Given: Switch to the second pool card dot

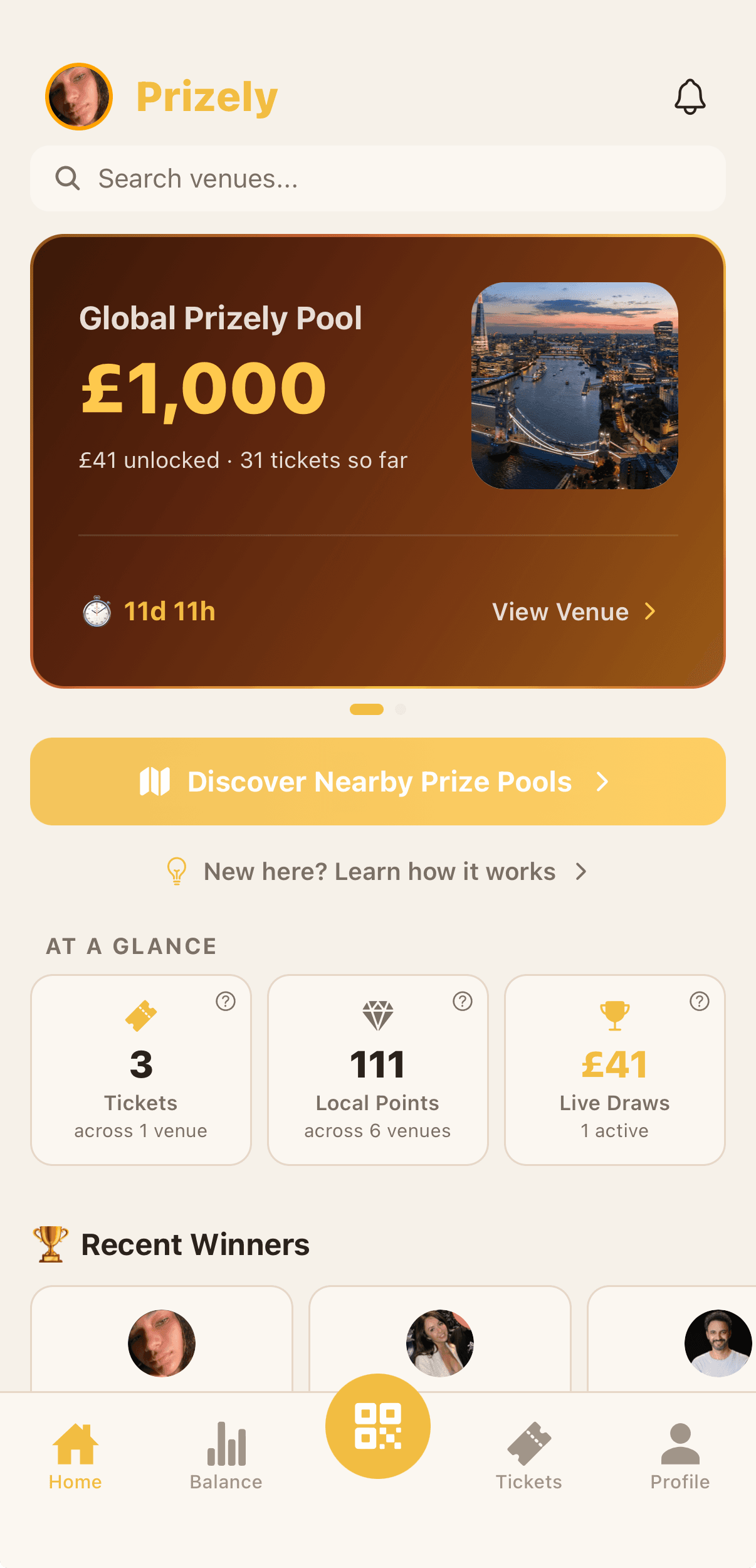Looking at the screenshot, I should 402,709.
